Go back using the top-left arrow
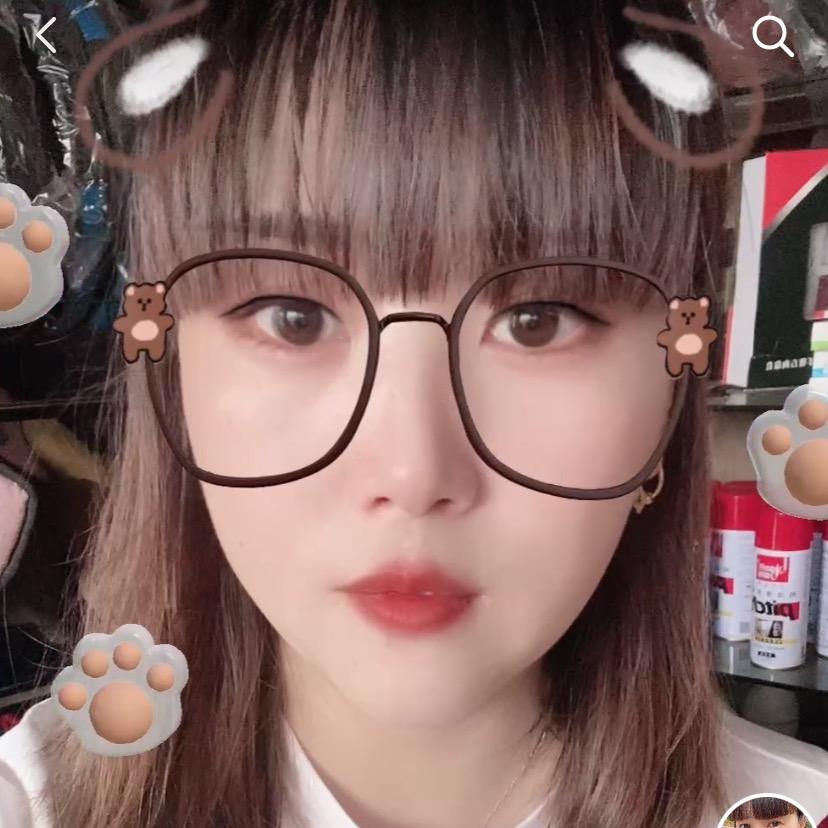828x828 pixels. point(45,36)
